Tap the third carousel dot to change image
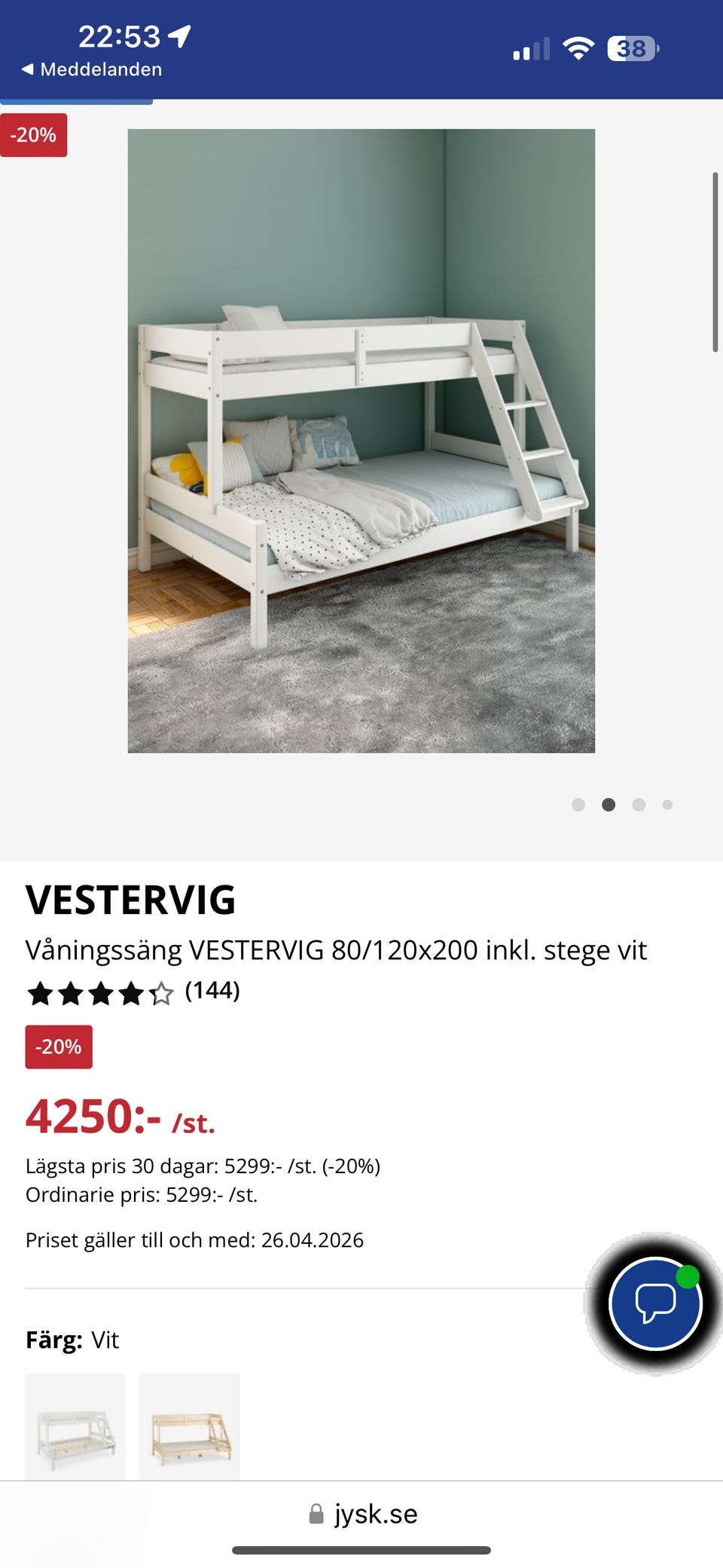723x1568 pixels. click(x=639, y=805)
